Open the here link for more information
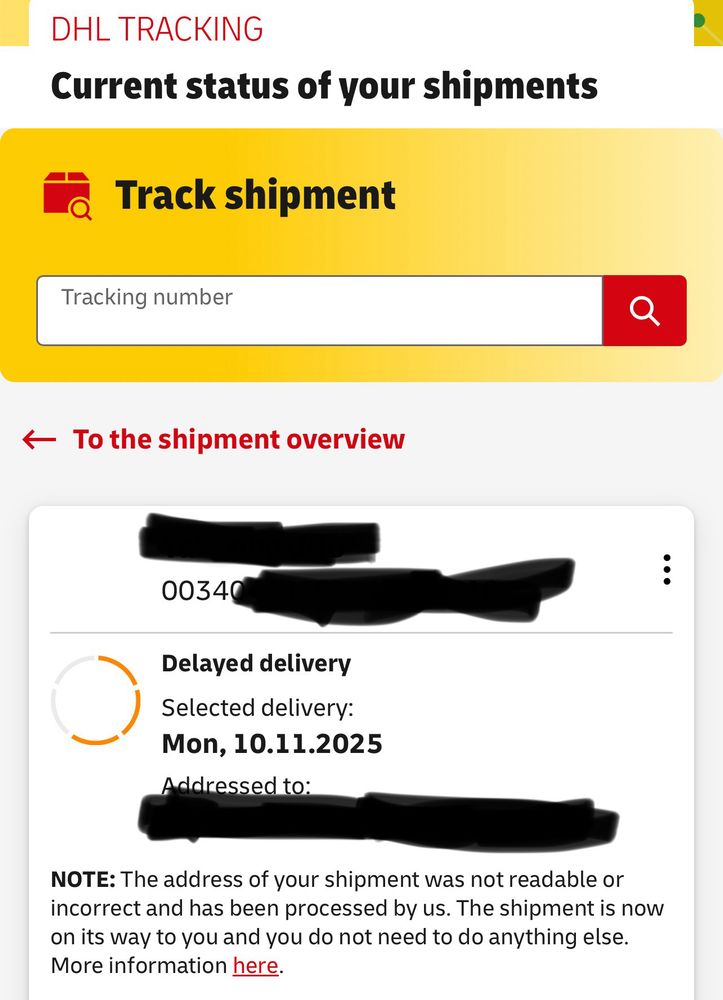The image size is (723, 1000). [x=255, y=965]
